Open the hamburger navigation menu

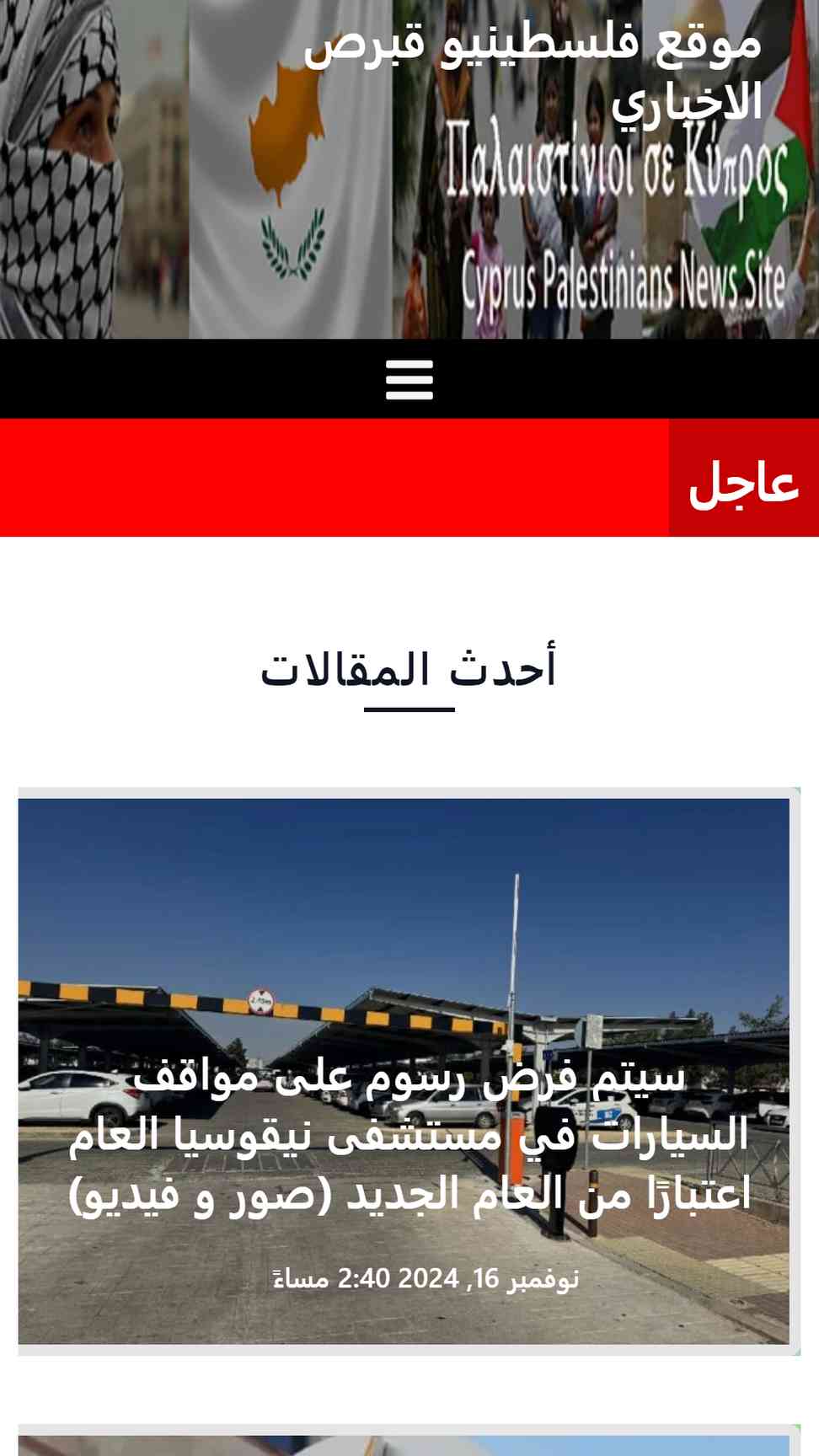(x=409, y=379)
